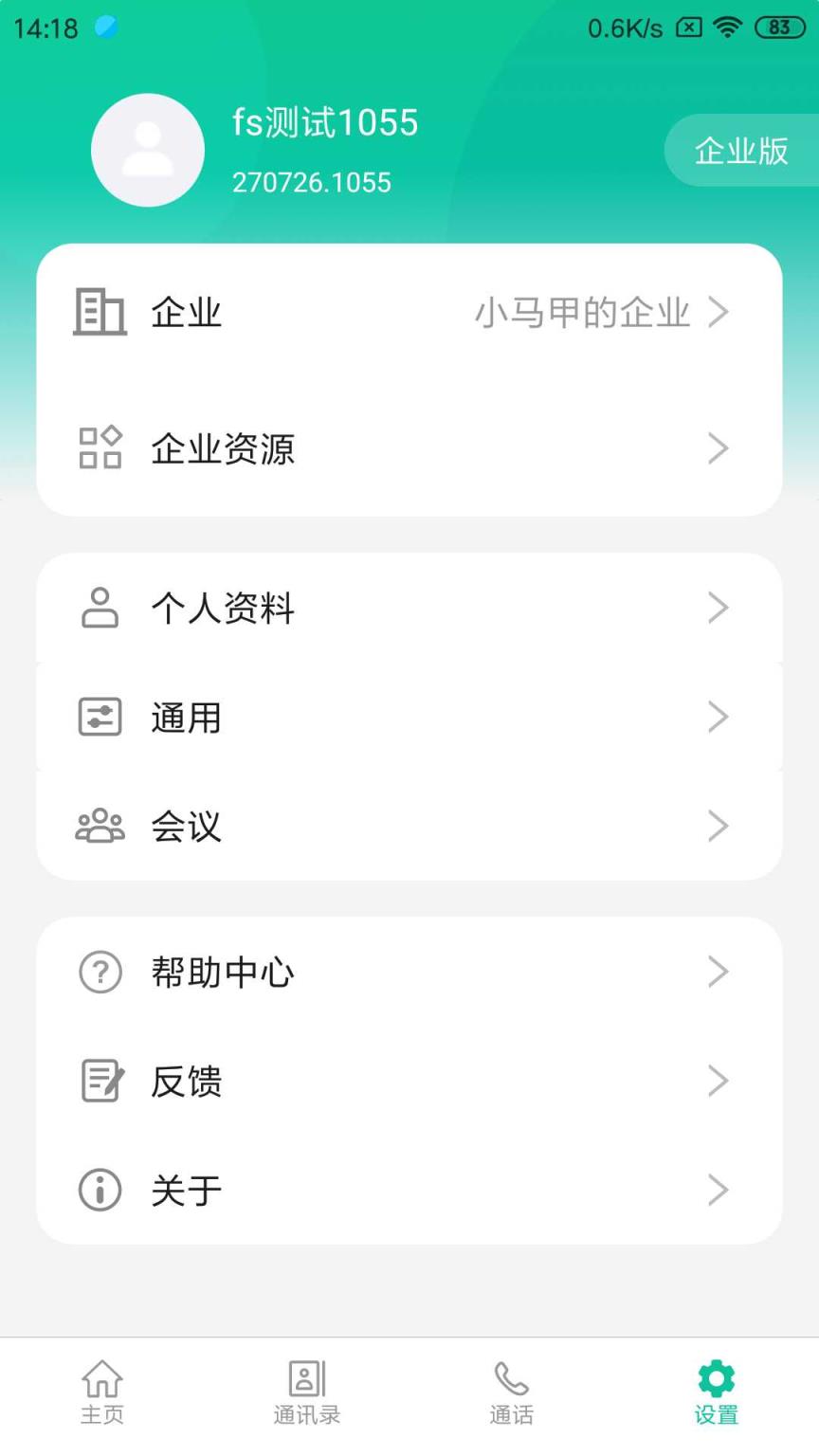Switch to the 主页 tab
Viewport: 819px width, 1456px height.
(x=101, y=1389)
